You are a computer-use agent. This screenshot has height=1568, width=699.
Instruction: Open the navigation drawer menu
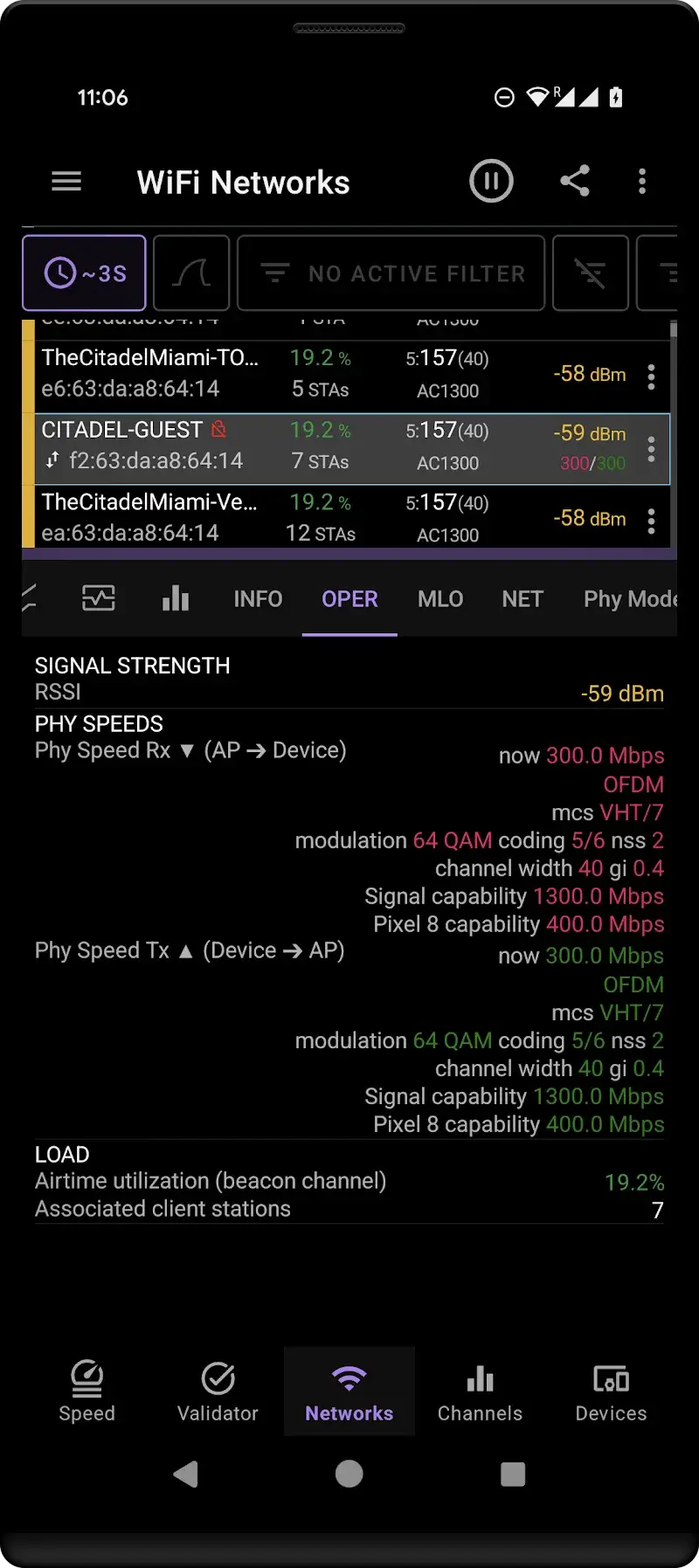66,181
